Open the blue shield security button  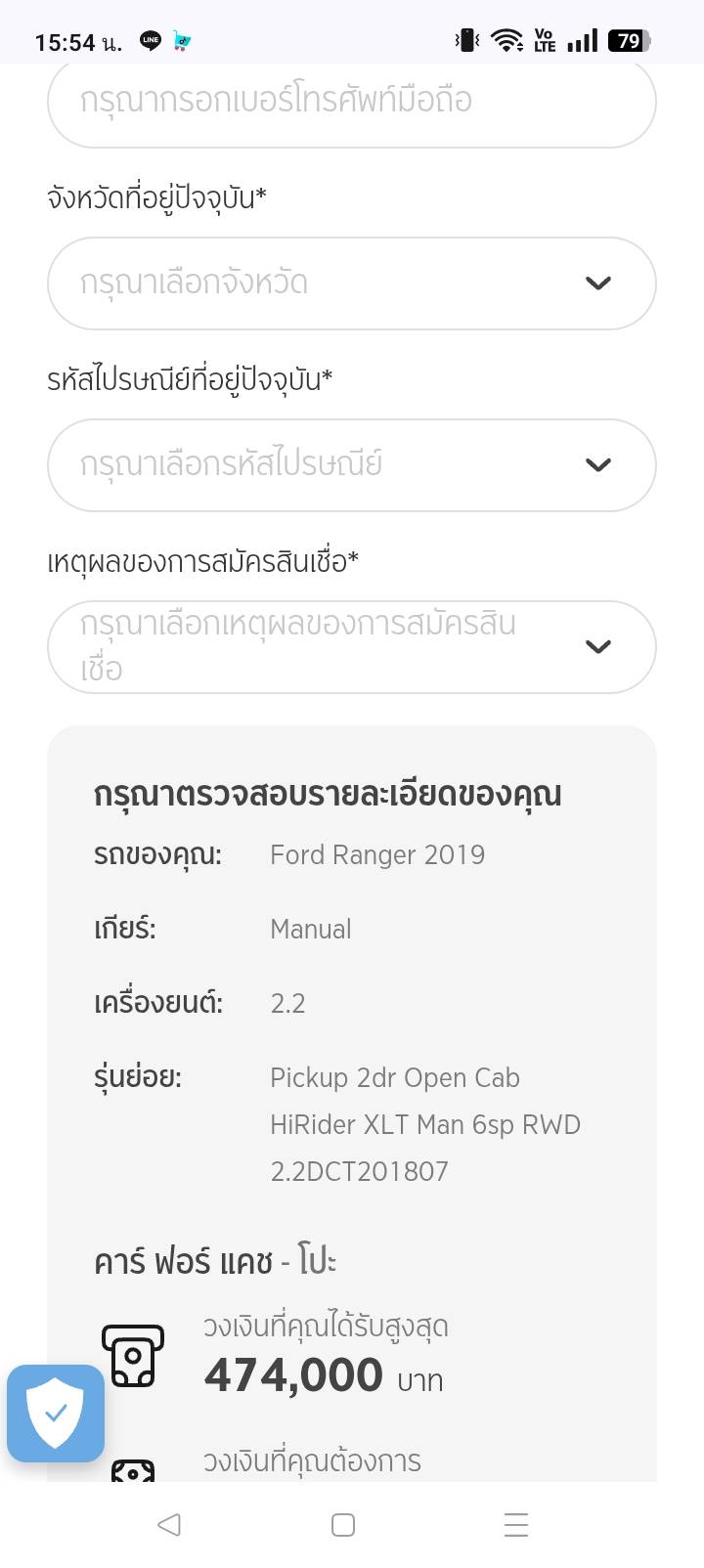[56, 1413]
